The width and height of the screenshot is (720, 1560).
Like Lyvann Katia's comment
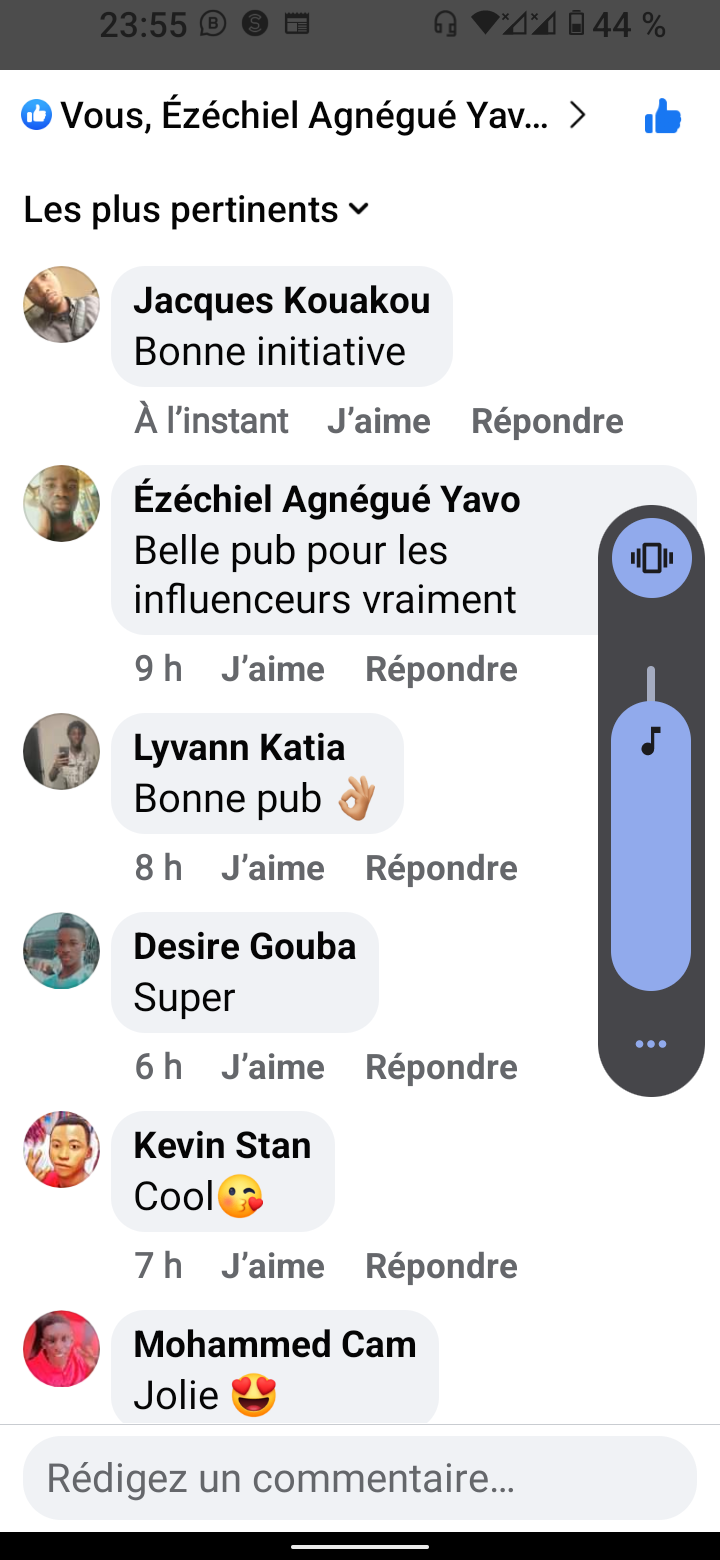click(273, 868)
